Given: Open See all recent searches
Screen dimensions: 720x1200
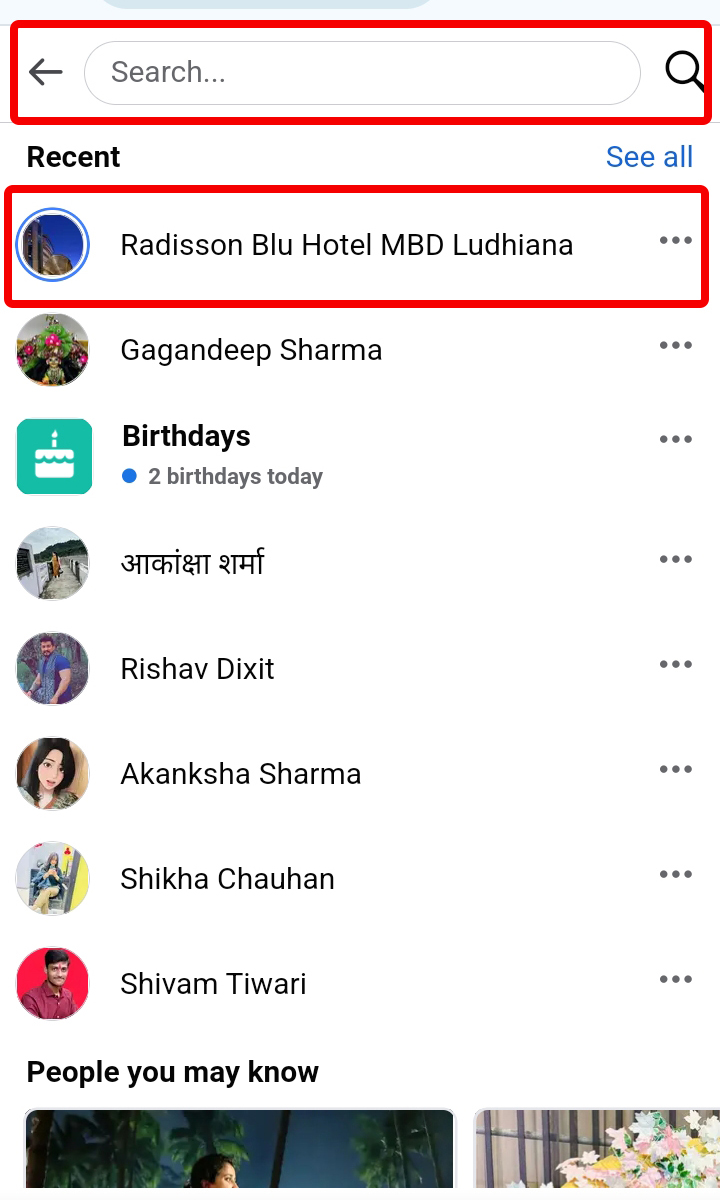Looking at the screenshot, I should tap(649, 157).
